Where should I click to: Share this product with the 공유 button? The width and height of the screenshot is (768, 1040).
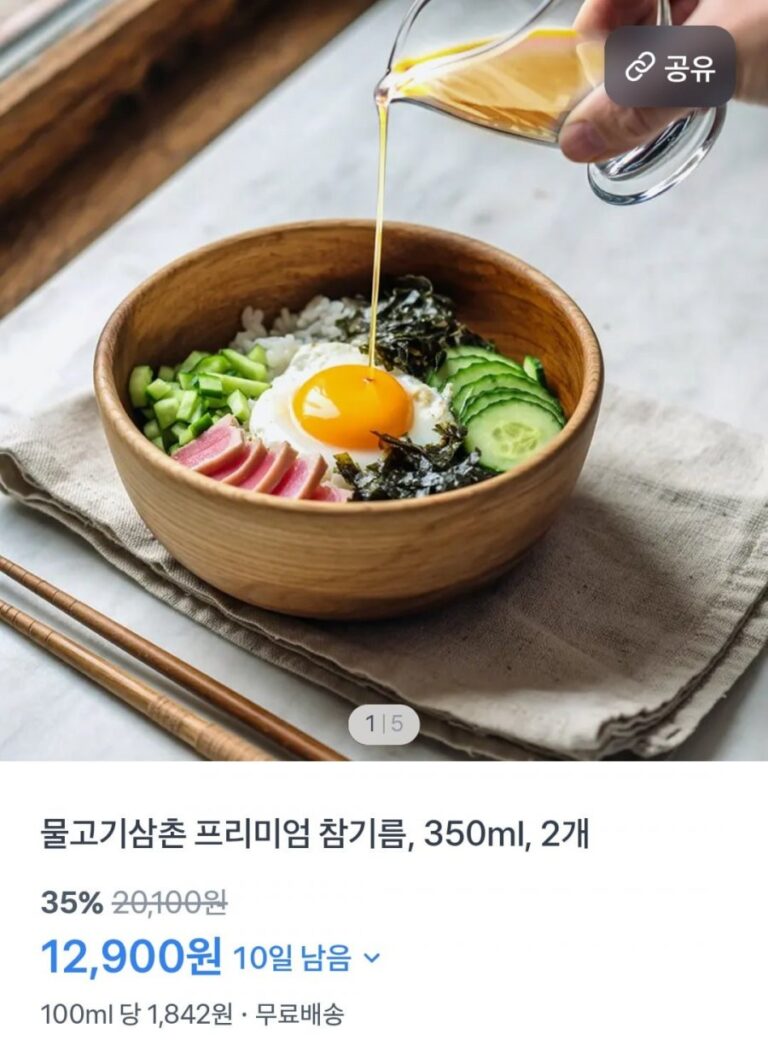669,67
